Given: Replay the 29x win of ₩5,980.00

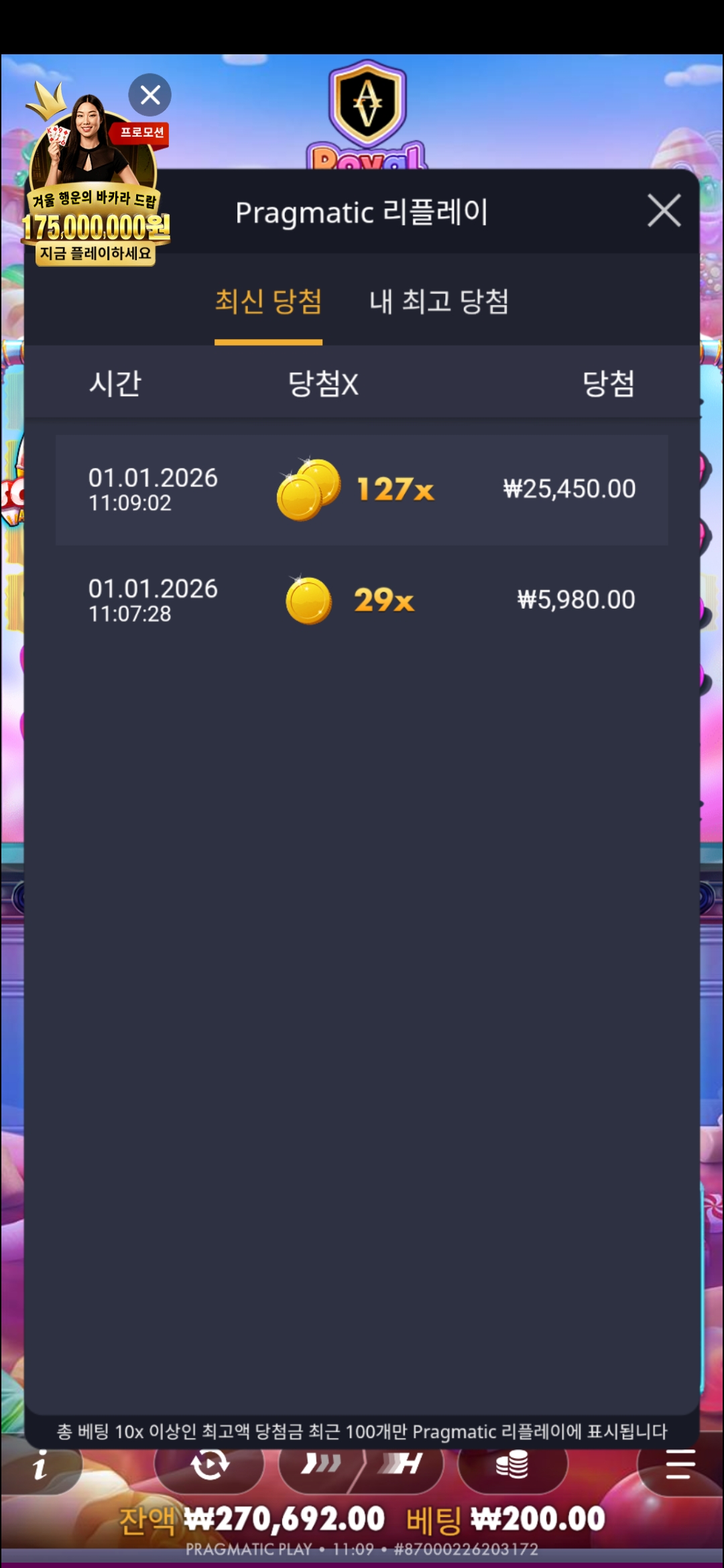Looking at the screenshot, I should pyautogui.click(x=362, y=600).
